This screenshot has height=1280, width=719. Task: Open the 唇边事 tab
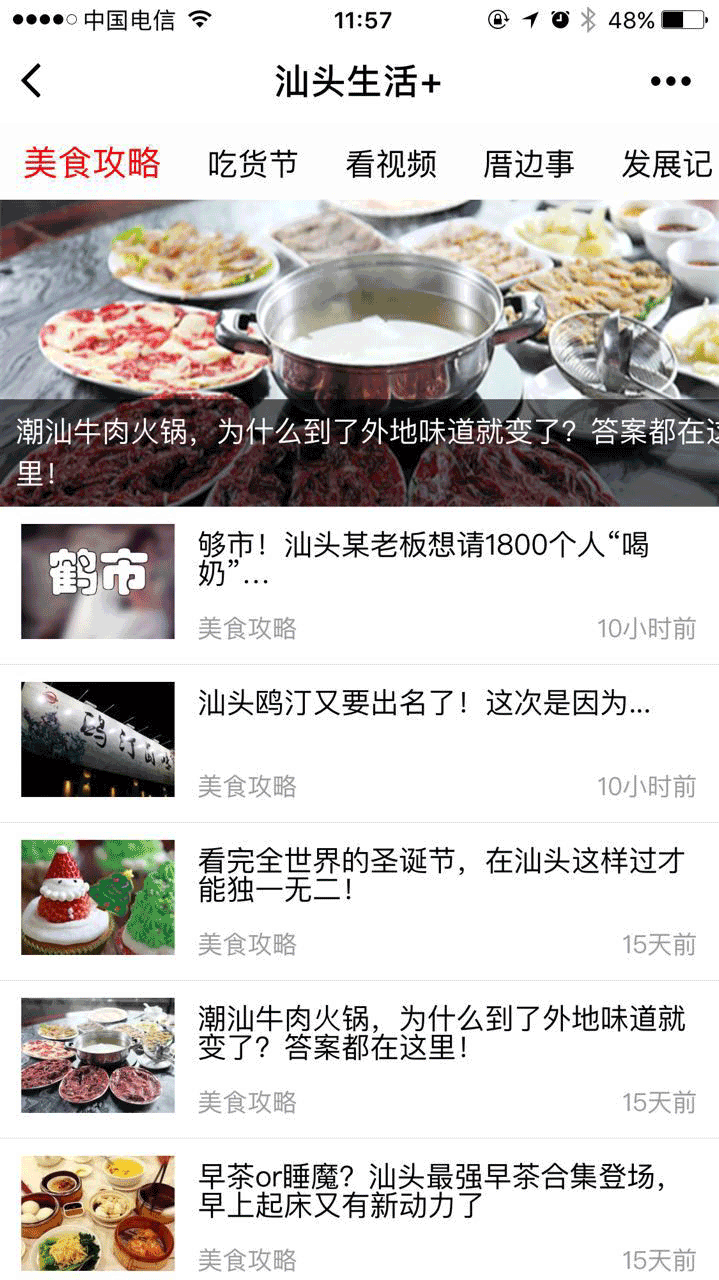coord(528,164)
